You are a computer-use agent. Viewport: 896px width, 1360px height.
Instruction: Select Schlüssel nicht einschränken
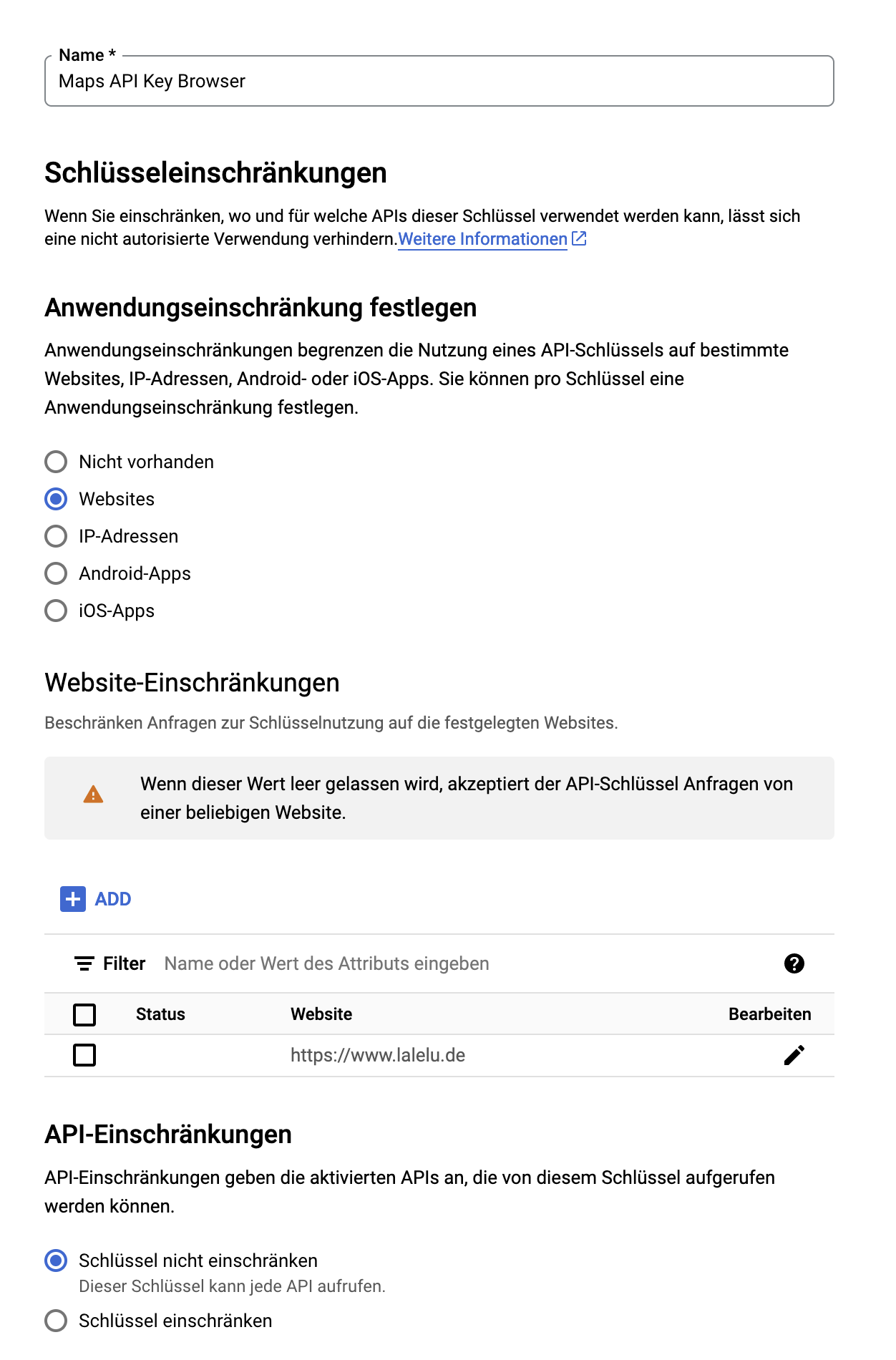pos(56,1261)
